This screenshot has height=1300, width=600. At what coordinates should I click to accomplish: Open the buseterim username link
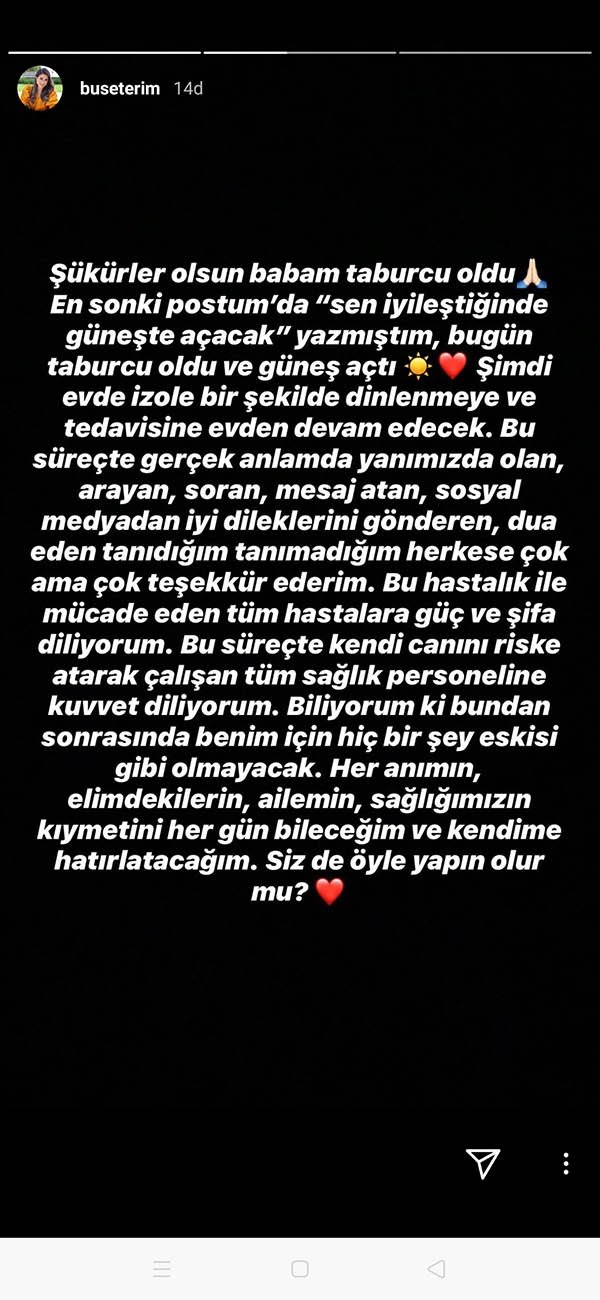point(120,89)
